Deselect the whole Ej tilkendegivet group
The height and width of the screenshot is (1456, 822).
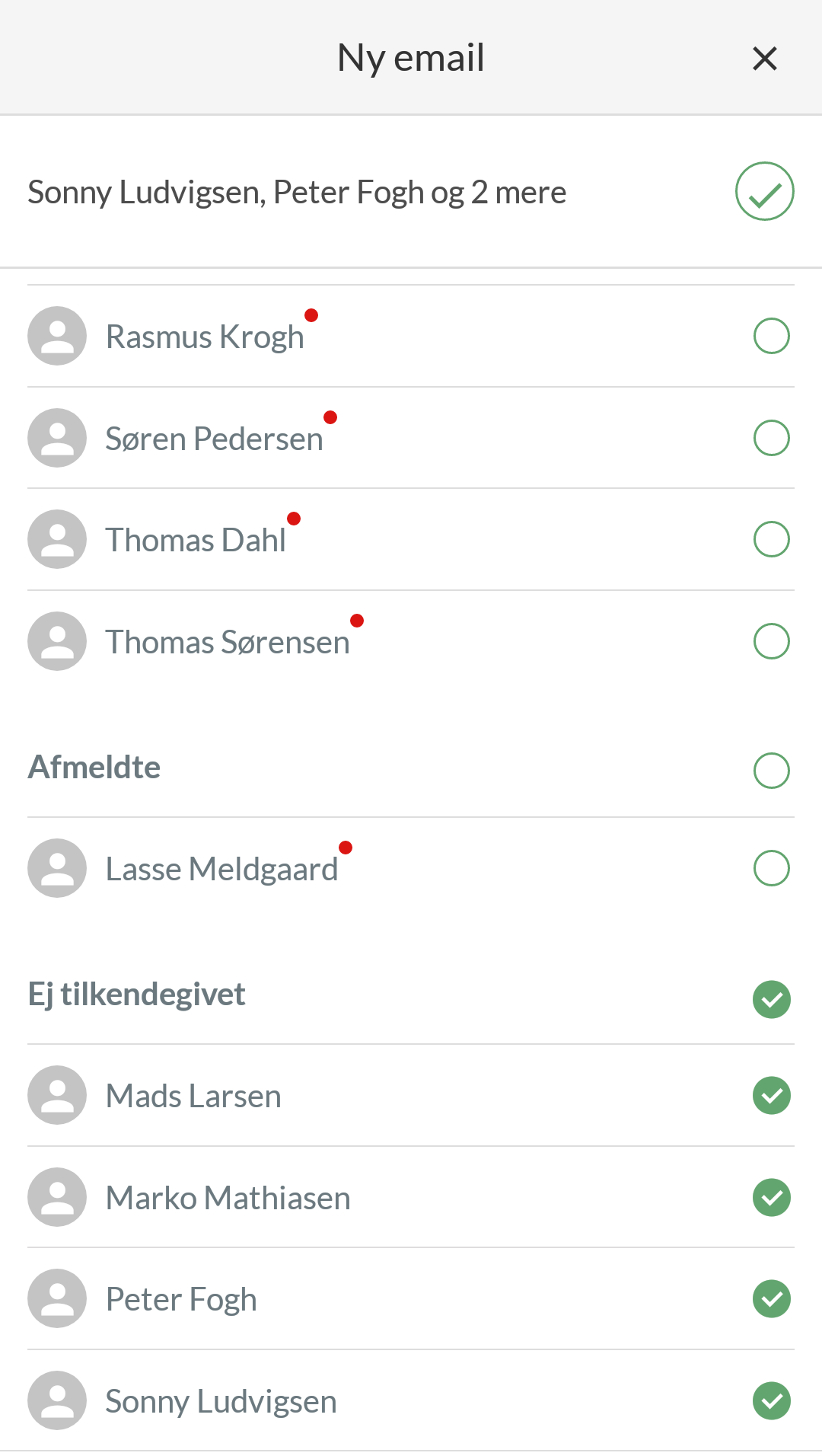coord(771,999)
